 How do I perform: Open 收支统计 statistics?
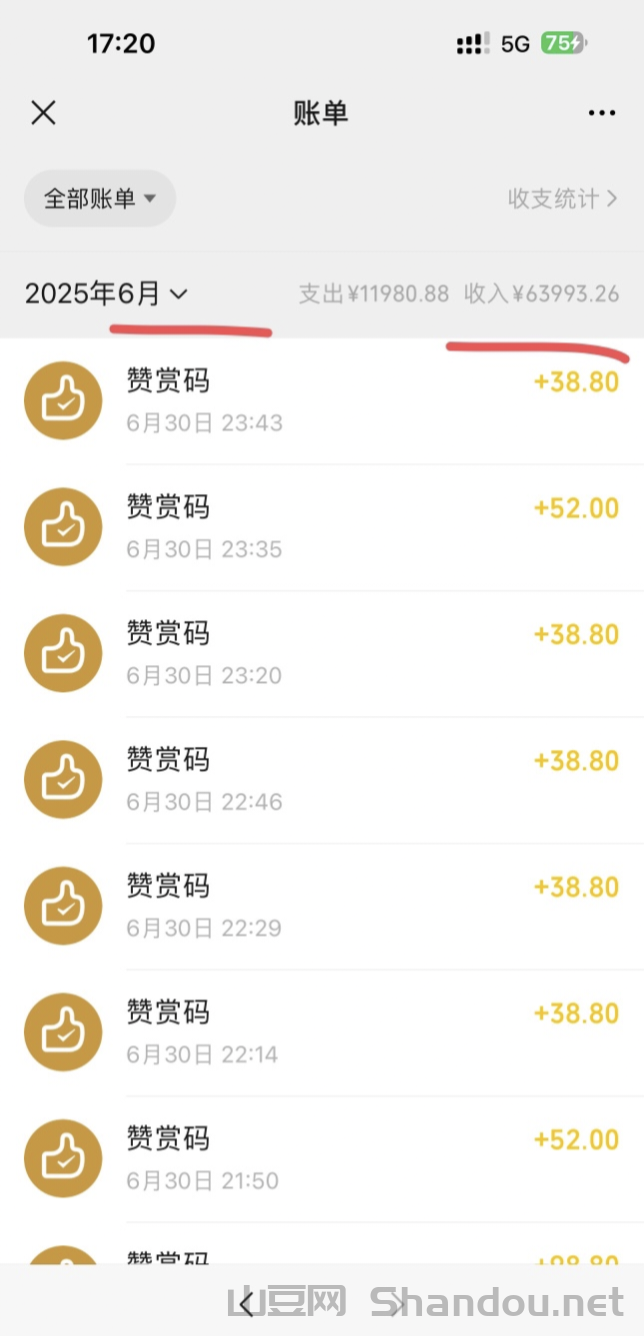tap(562, 198)
